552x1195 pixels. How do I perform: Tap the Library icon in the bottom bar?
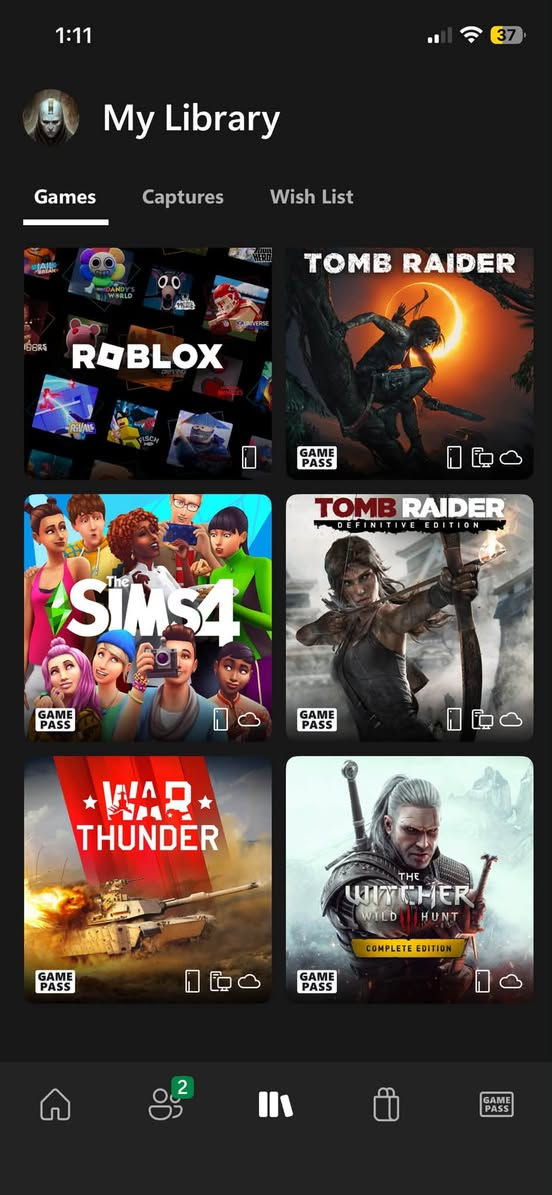275,1104
